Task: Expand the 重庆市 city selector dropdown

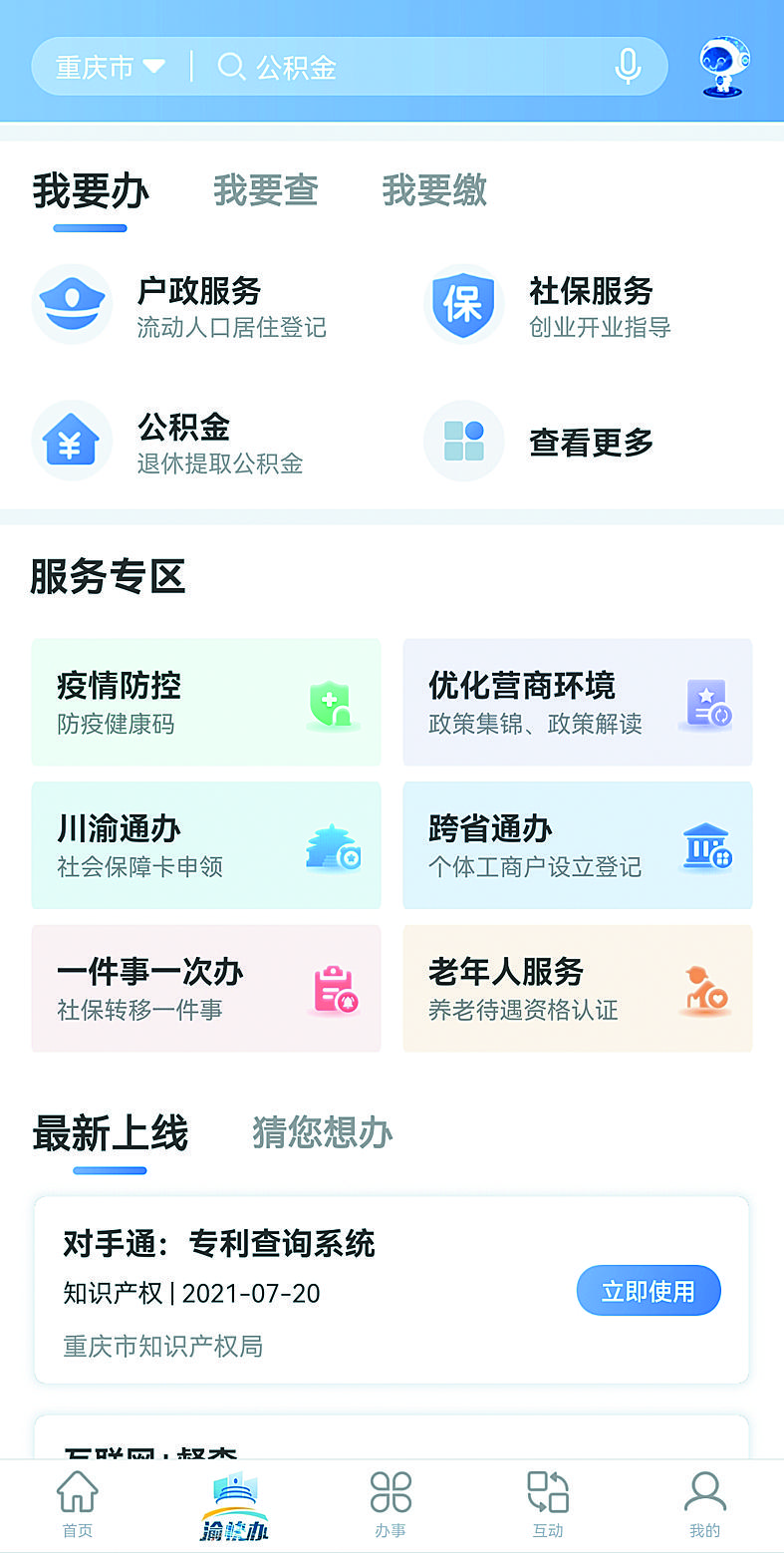Action: tap(100, 66)
